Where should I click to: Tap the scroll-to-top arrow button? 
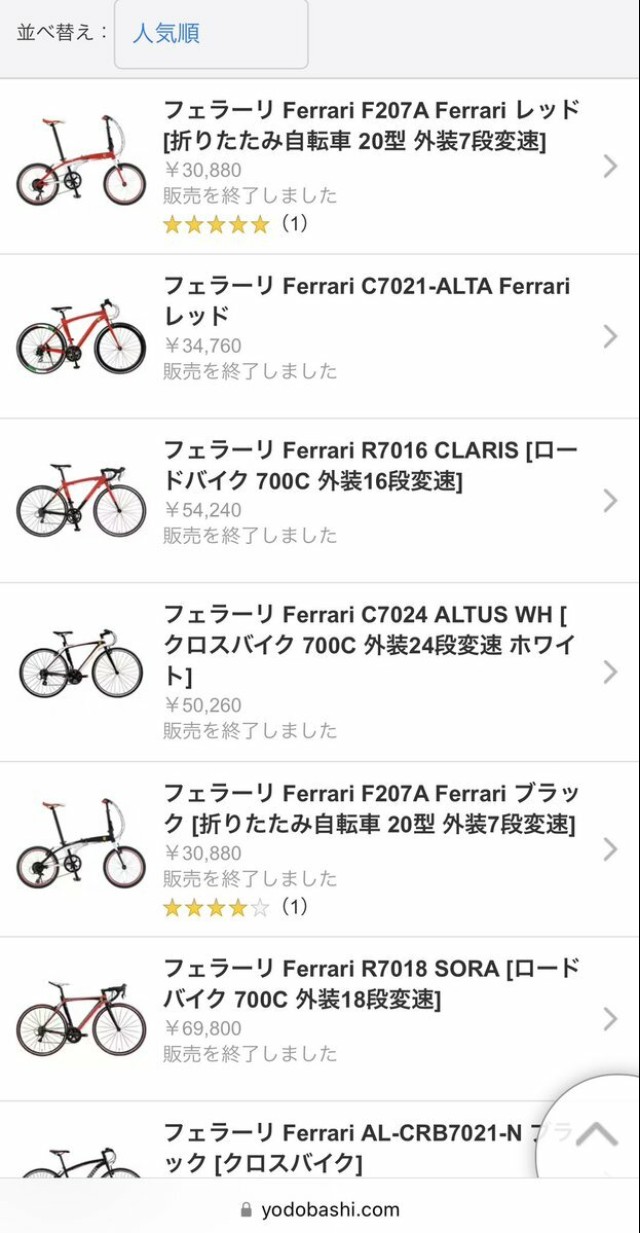pyautogui.click(x=596, y=1134)
